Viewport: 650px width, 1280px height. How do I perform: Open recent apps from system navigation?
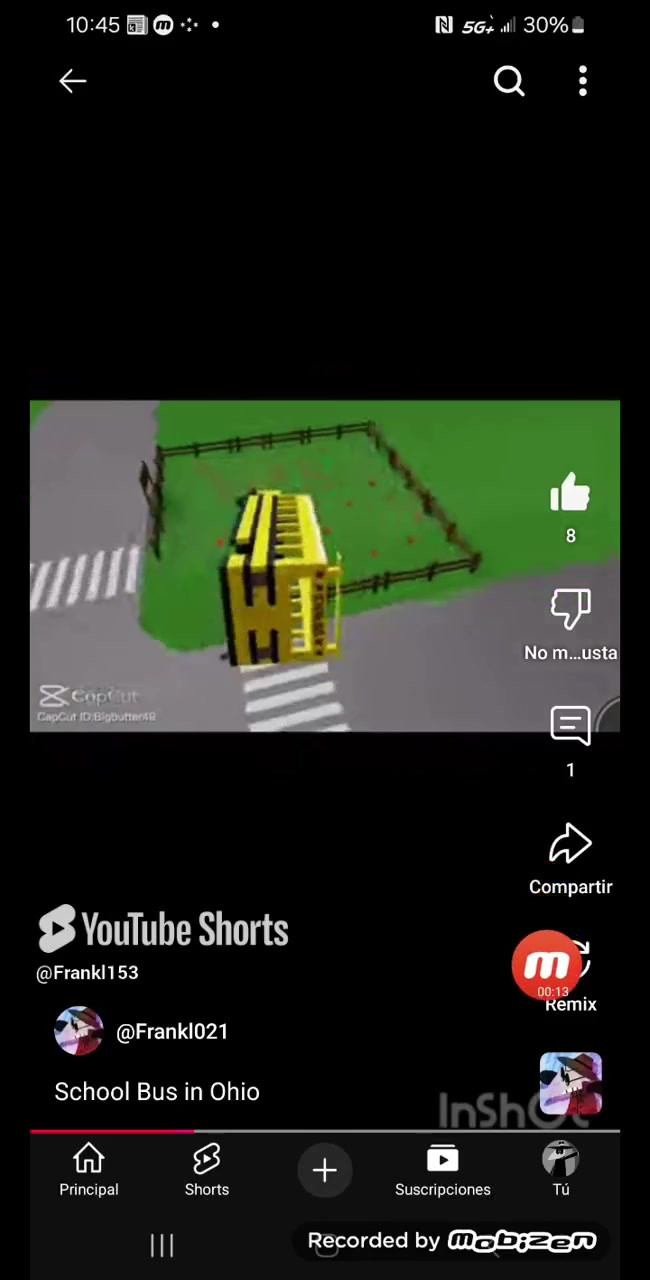tap(162, 1245)
